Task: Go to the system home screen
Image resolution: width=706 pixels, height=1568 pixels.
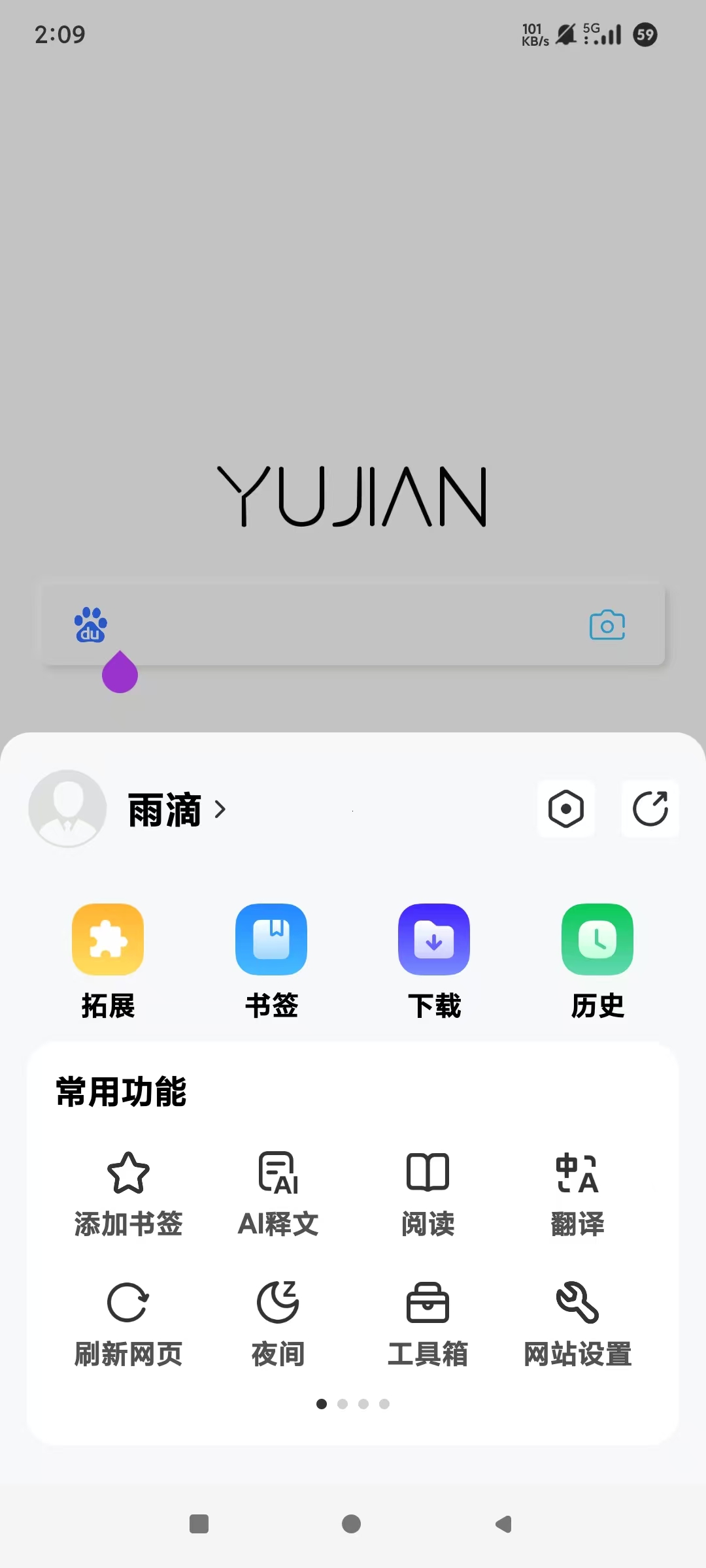Action: point(352,1524)
